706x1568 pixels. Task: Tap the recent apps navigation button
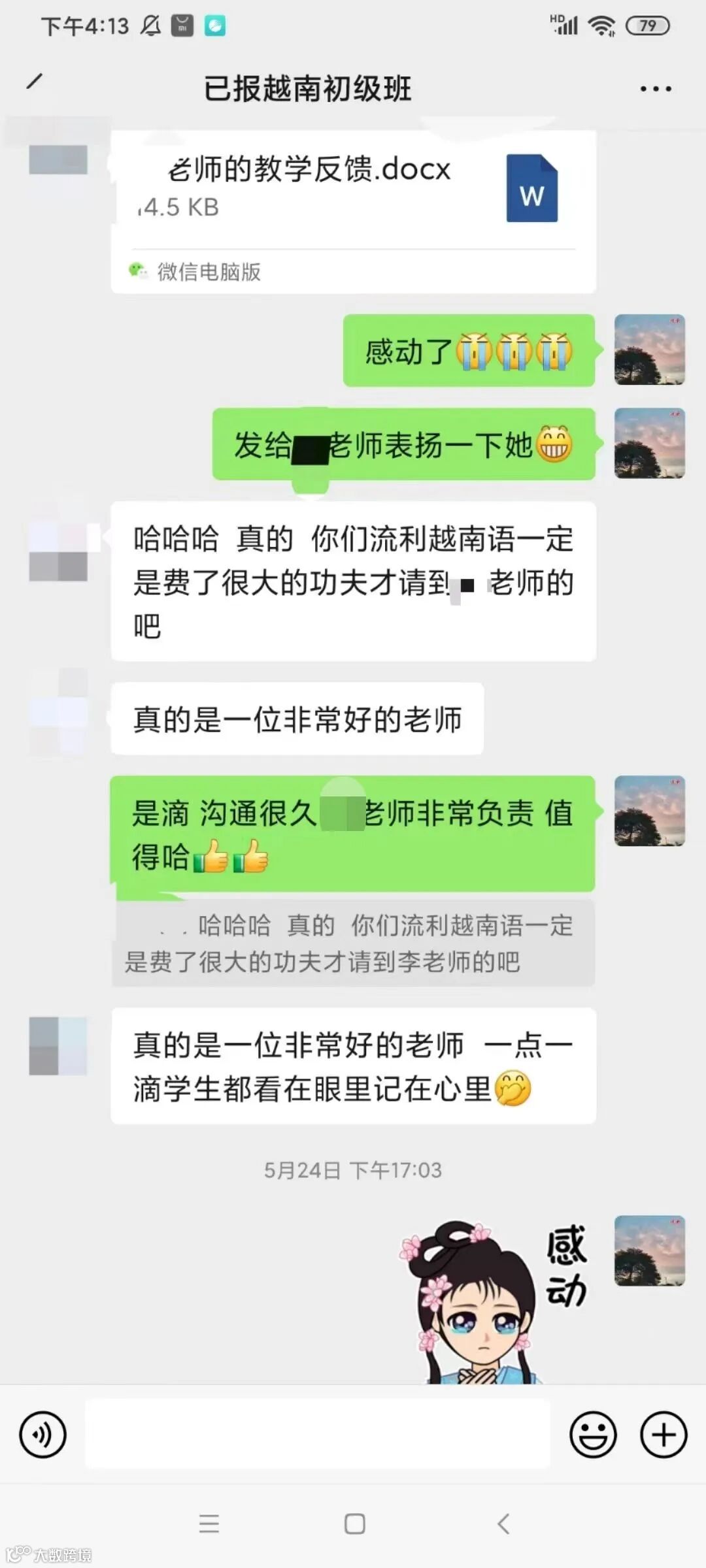[x=209, y=1522]
